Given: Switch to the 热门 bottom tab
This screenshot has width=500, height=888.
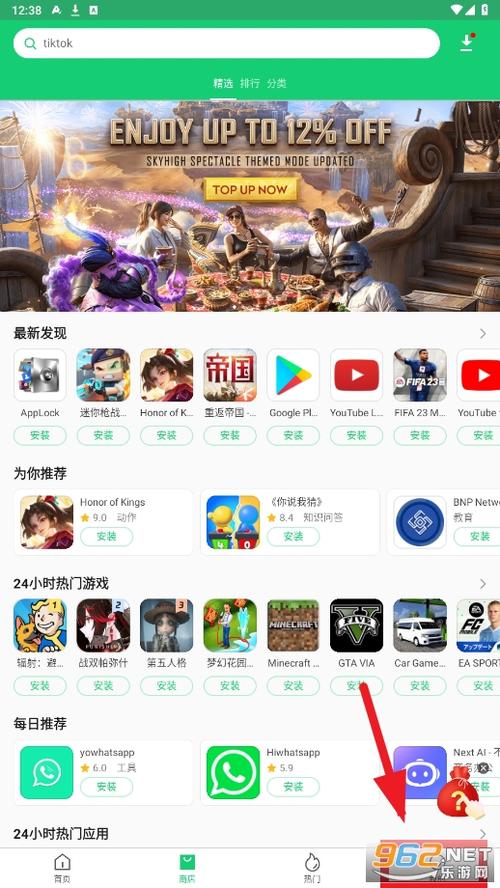Looking at the screenshot, I should click(312, 868).
